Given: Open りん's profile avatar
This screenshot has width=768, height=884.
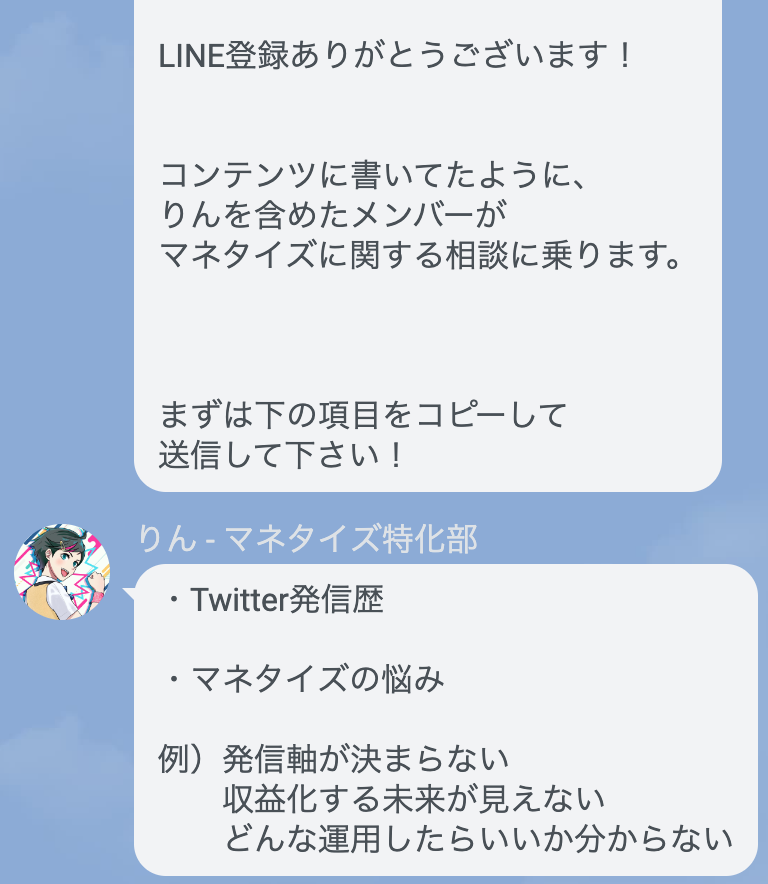Looking at the screenshot, I should click(x=62, y=571).
